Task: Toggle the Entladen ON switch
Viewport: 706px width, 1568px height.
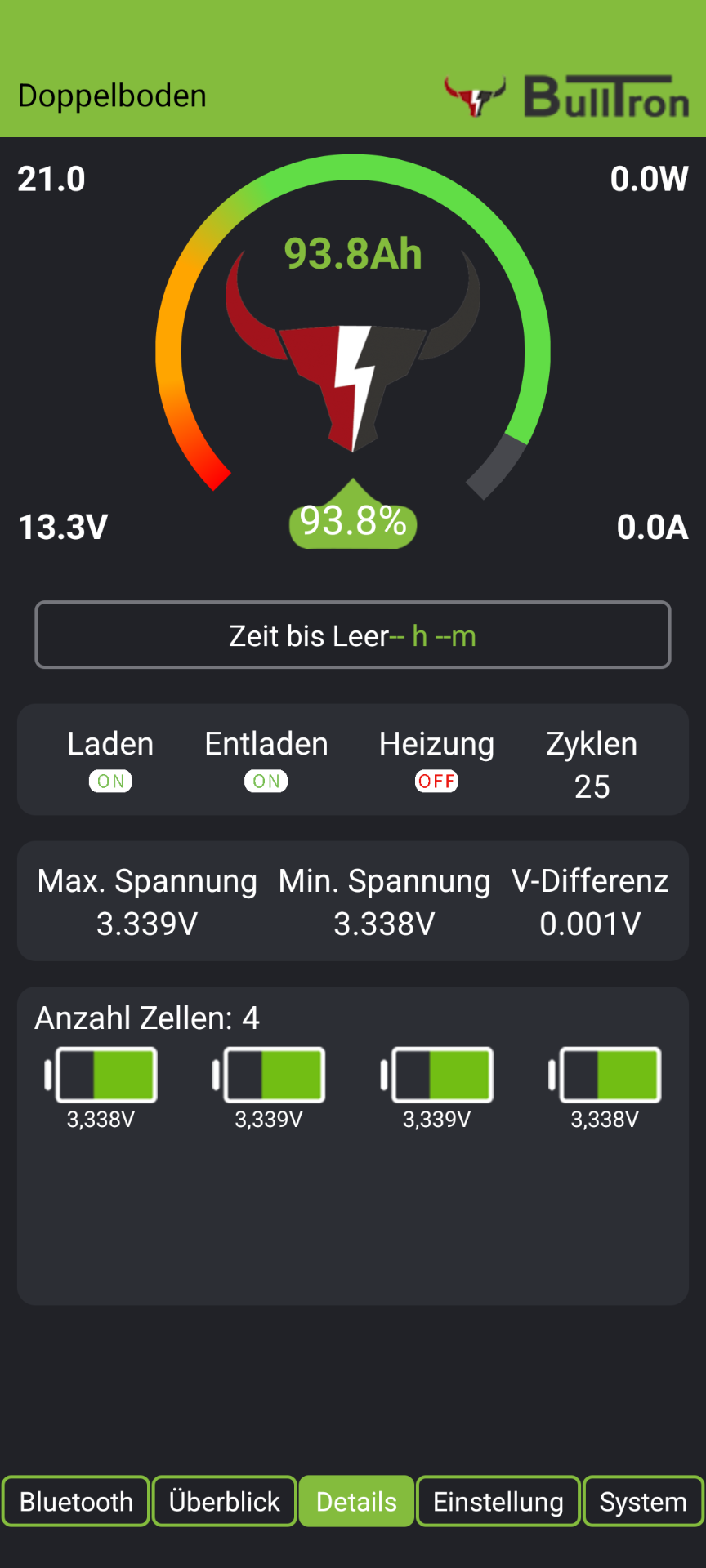Action: (266, 782)
